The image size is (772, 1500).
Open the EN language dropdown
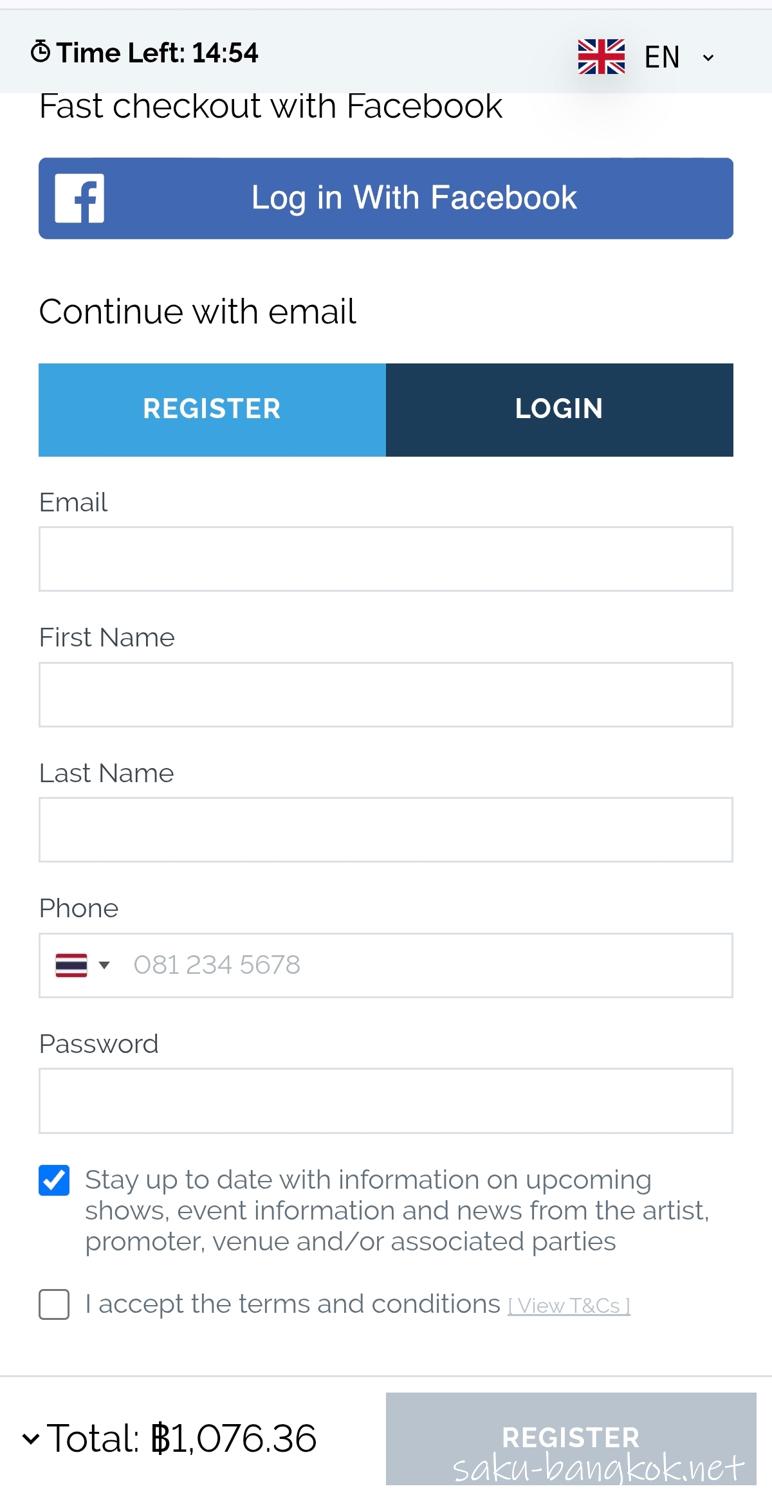[648, 57]
